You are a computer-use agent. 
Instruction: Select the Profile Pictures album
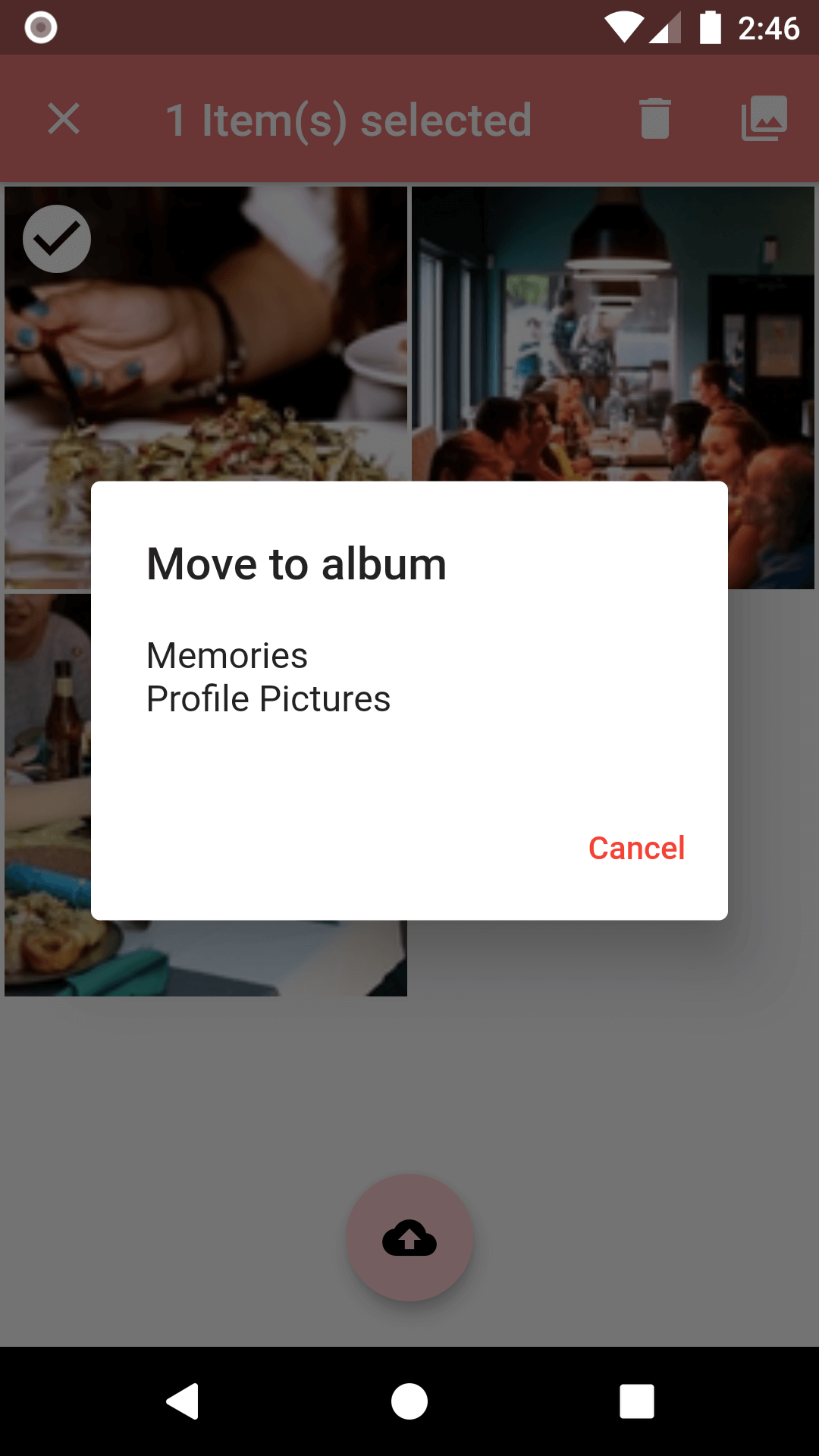(x=268, y=699)
